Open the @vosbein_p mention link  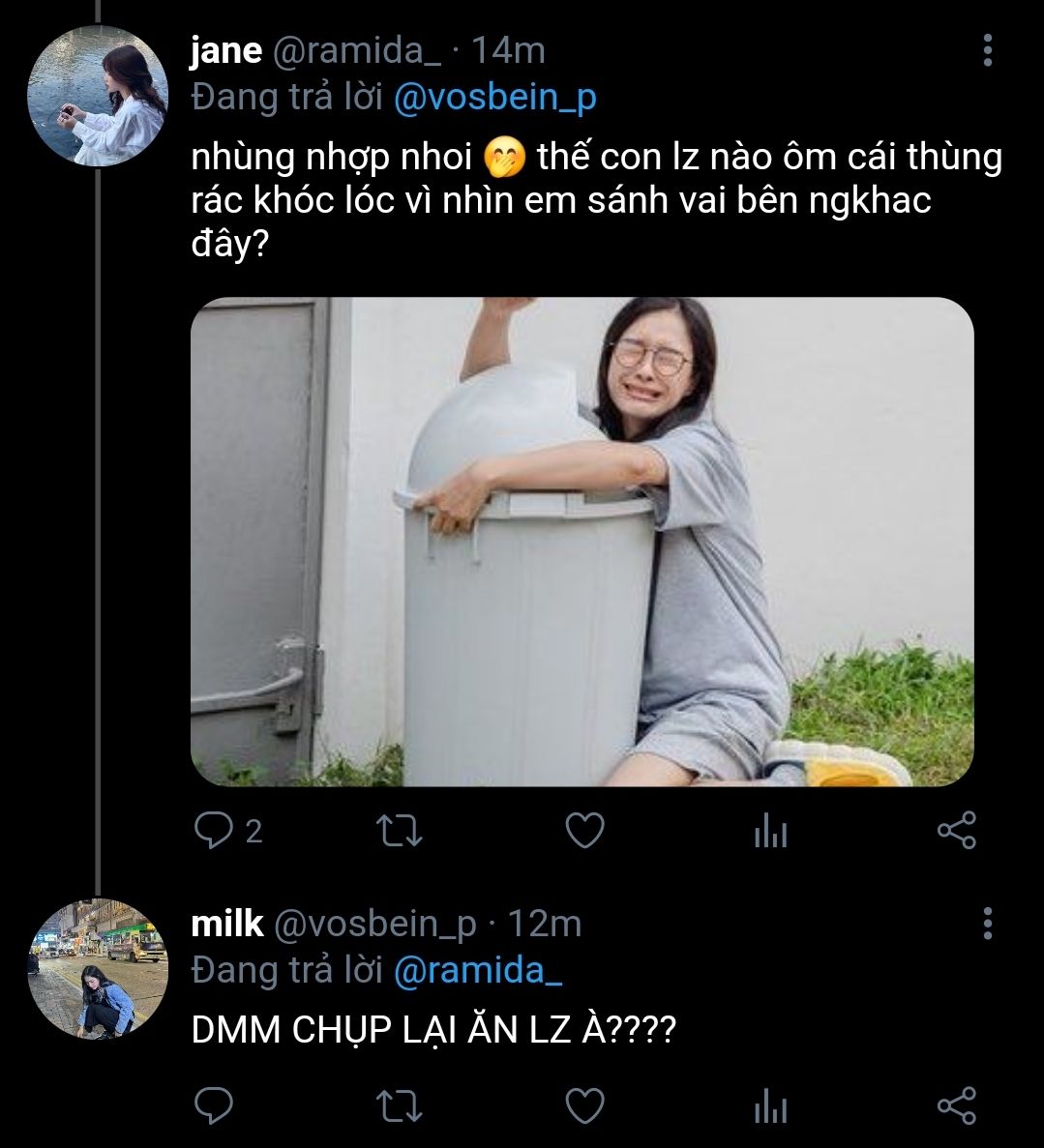click(494, 98)
